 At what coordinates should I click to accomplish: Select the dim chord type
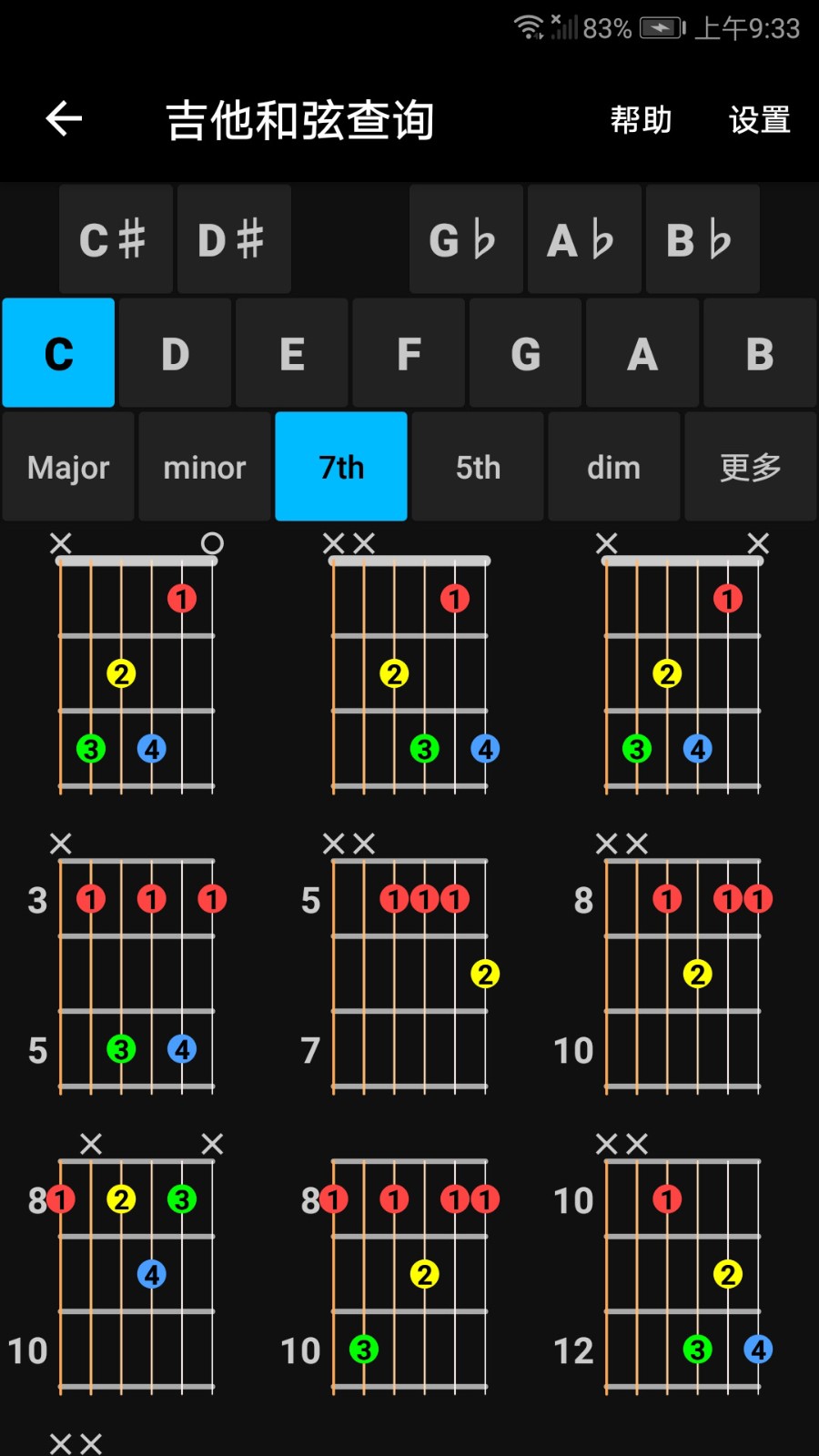[613, 466]
